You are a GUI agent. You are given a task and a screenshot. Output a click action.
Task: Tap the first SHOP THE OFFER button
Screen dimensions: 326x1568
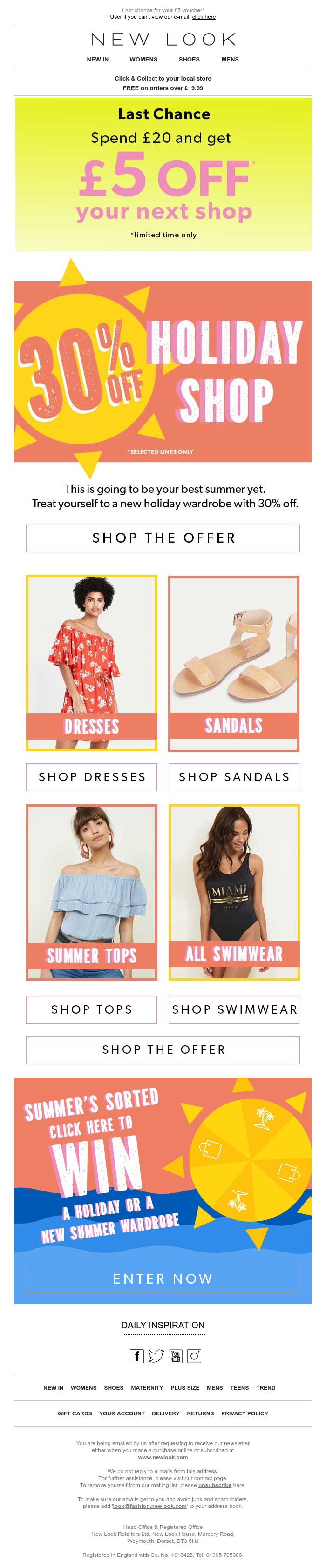coord(163,538)
